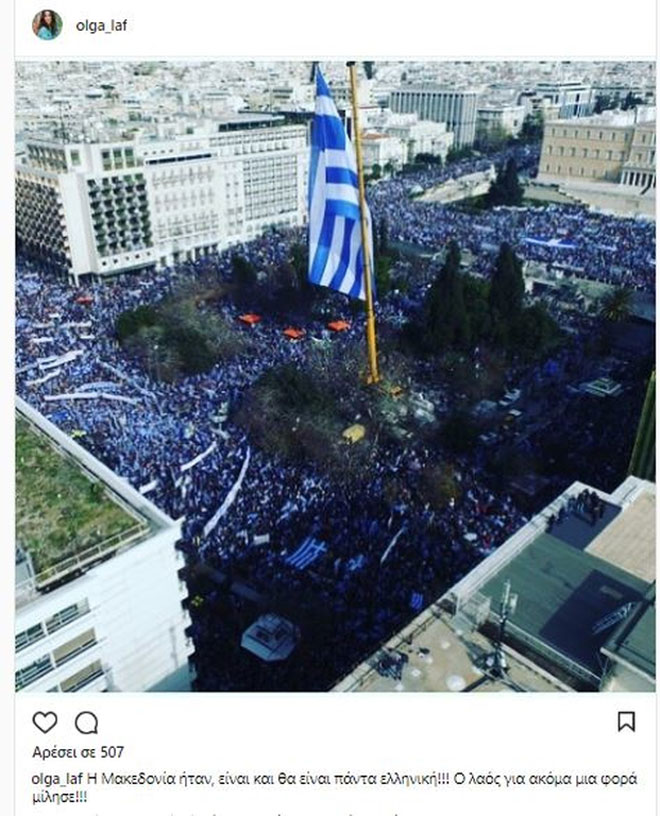This screenshot has width=660, height=816.
Task: View the 507 likes list
Action: click(x=78, y=752)
